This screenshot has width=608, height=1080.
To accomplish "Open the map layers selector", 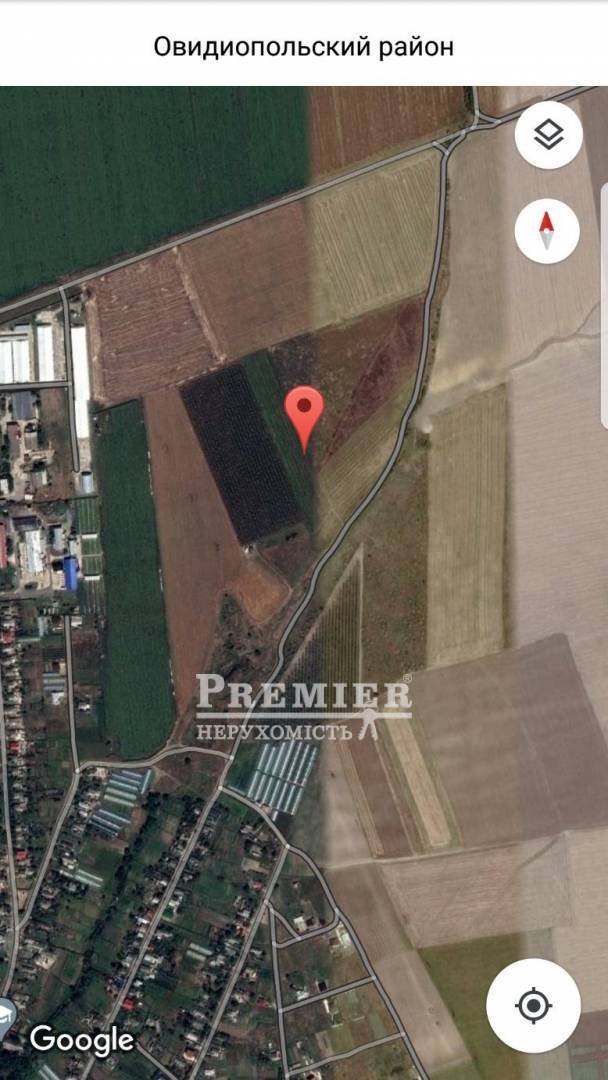I will [x=548, y=134].
